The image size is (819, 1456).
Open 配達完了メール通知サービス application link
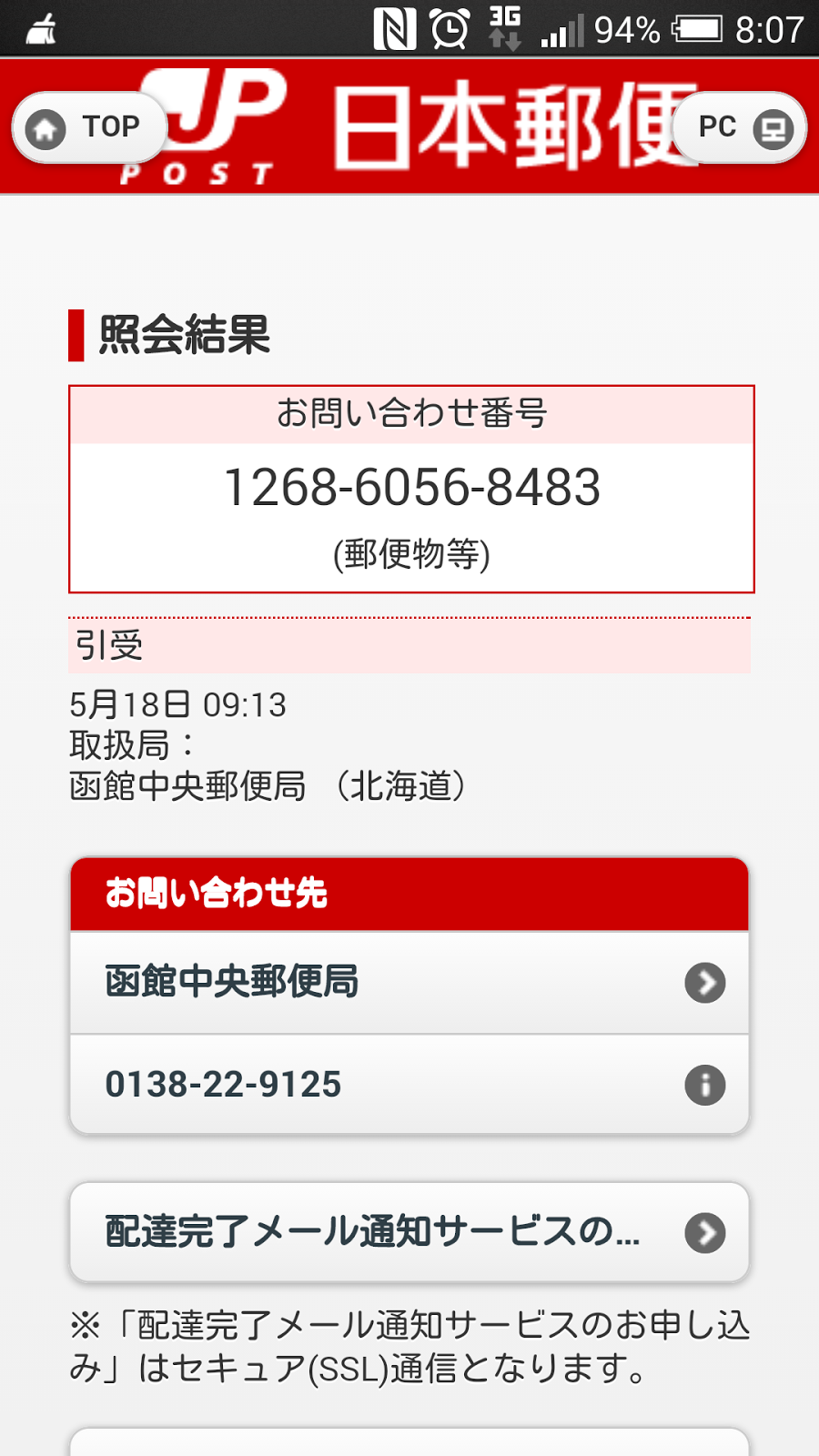pos(409,1232)
